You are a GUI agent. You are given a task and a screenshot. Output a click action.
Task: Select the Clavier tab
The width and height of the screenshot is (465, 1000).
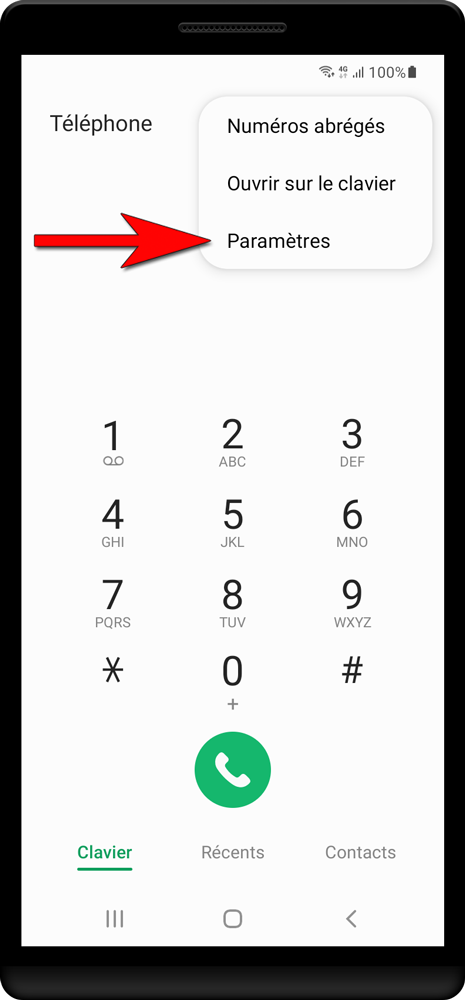point(105,852)
